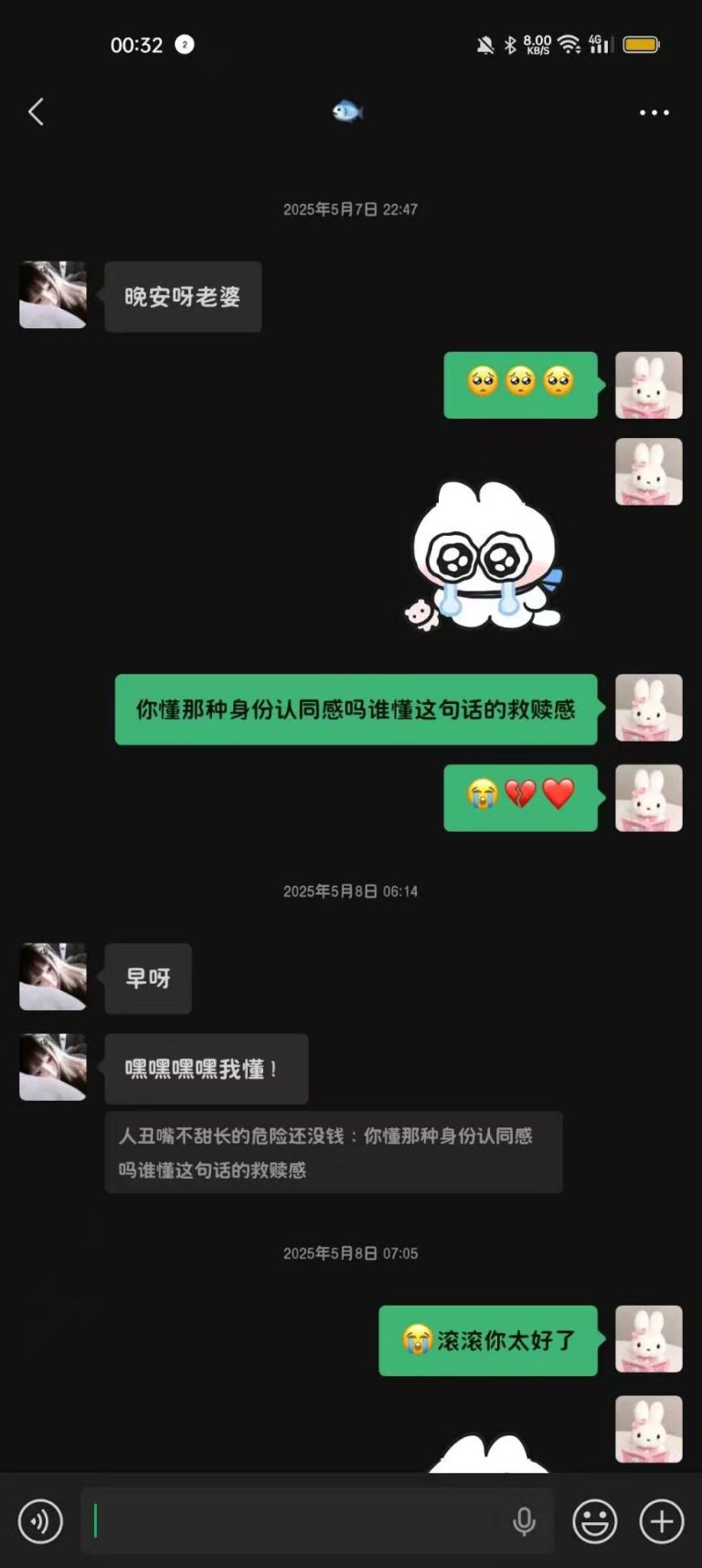Tap the quoted message under "嘿嘿嘿嘿我懂！"
Screen dimensions: 702x1568
coord(333,1152)
